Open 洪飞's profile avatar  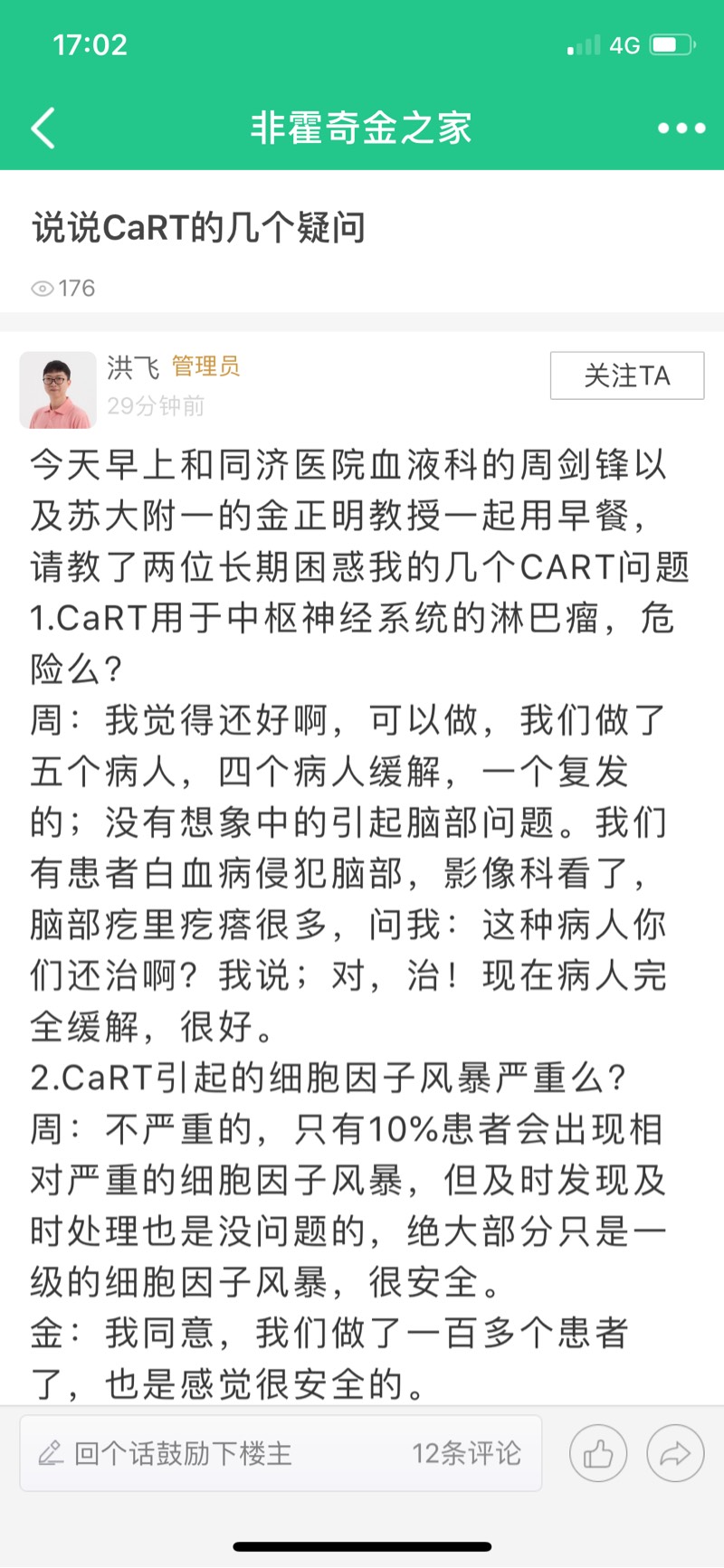click(58, 390)
